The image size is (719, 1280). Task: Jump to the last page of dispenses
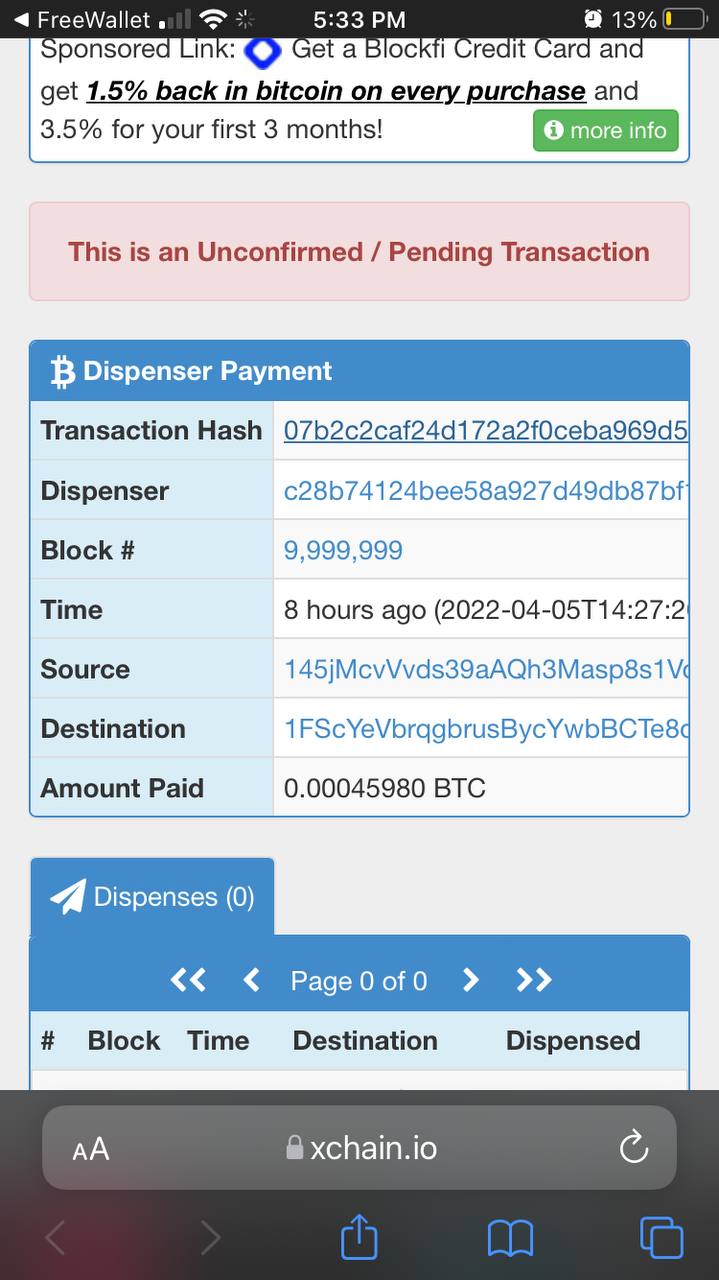[x=534, y=981]
